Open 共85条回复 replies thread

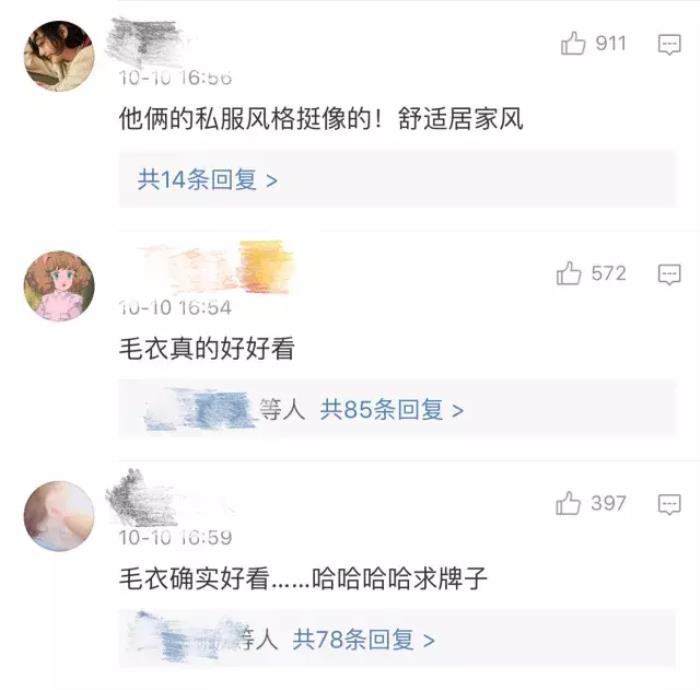[x=391, y=410]
